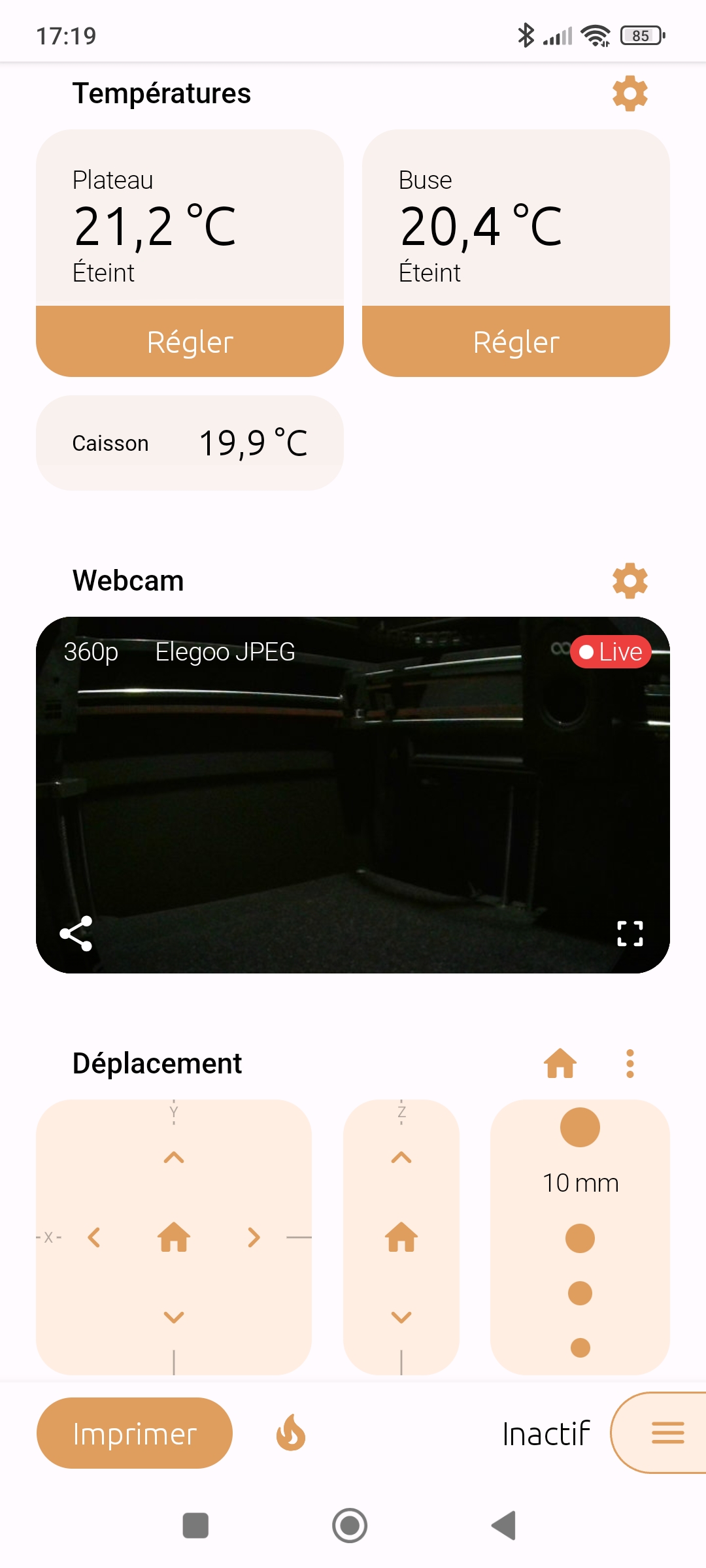Home the X/Y axes

point(174,1237)
